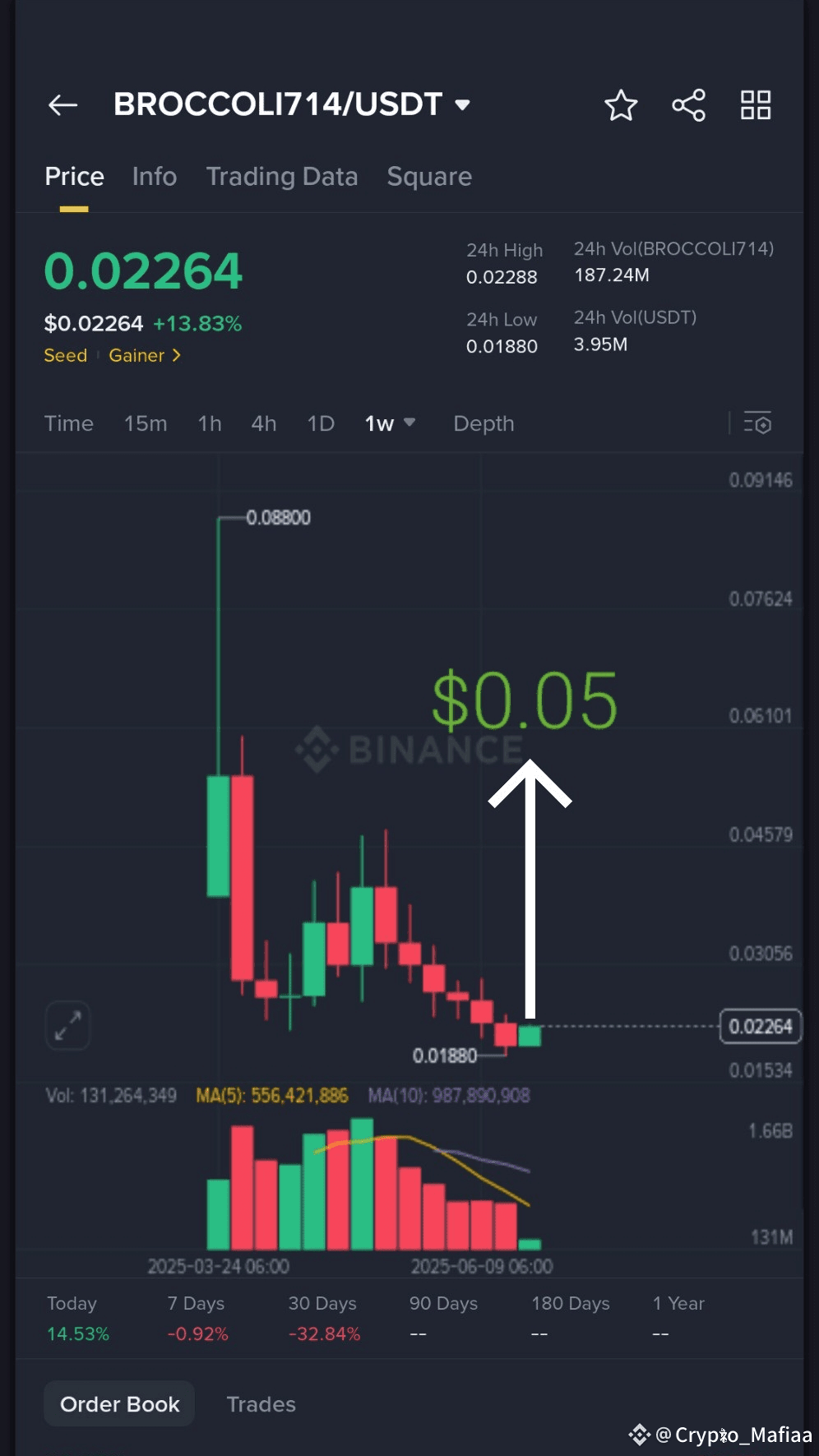Switch to the Square tab
Screen dimensions: 819x1456
429,177
